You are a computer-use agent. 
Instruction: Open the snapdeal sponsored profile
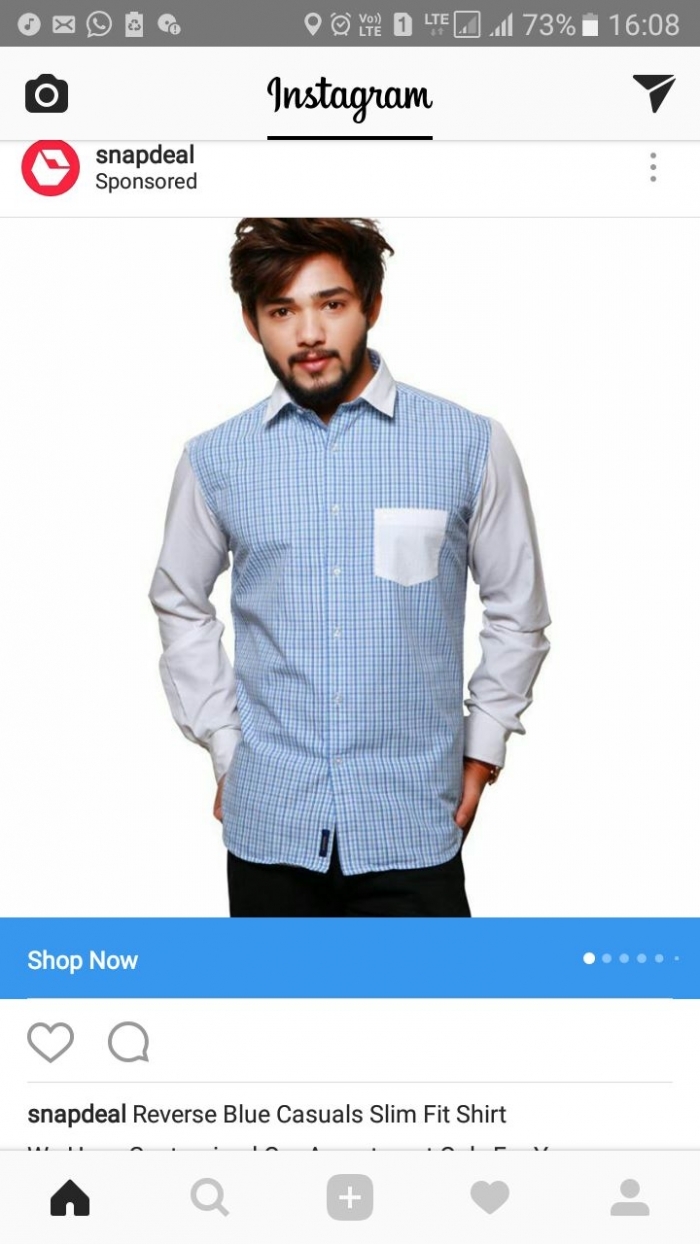(x=144, y=156)
